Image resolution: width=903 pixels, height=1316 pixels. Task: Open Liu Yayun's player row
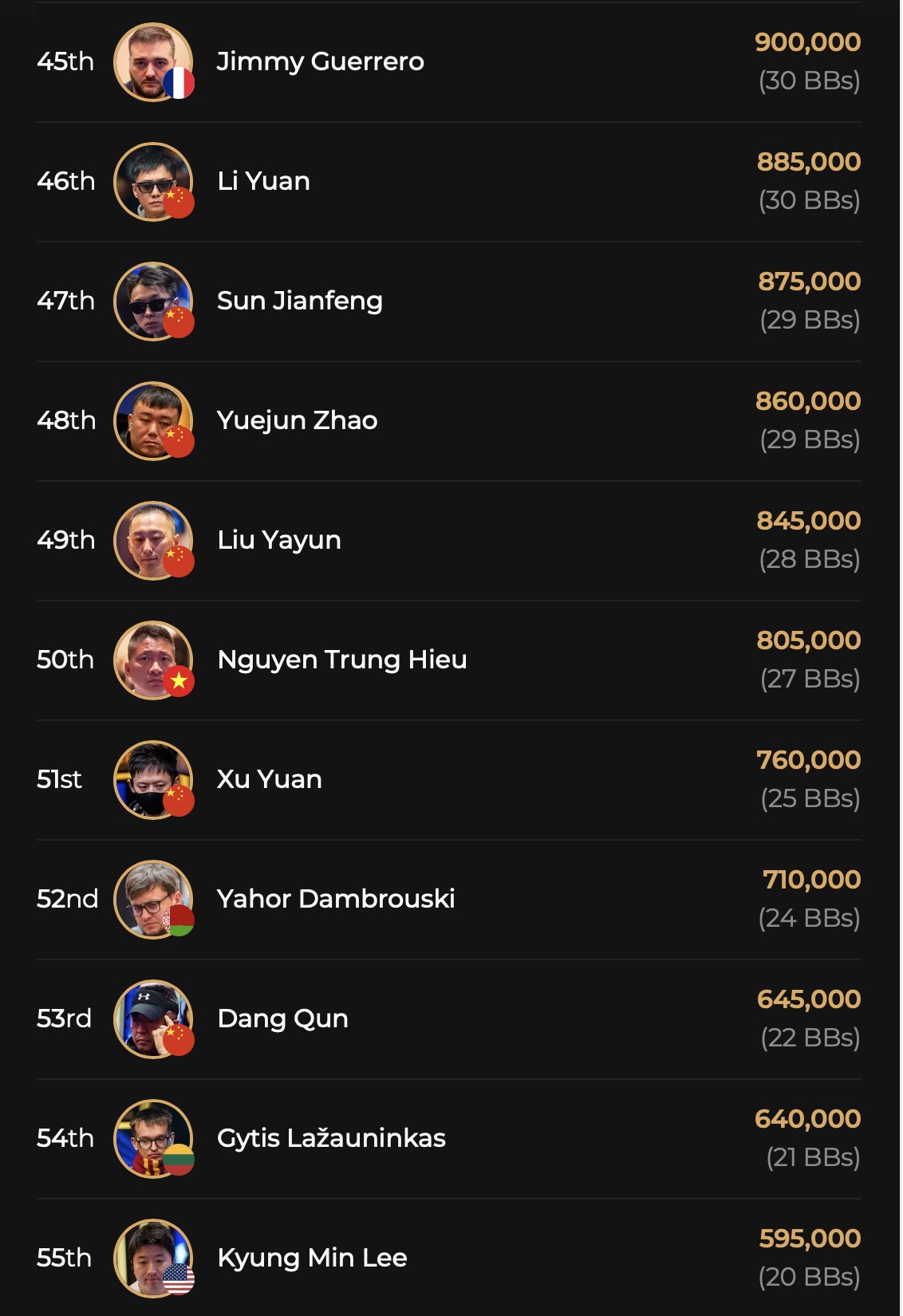278,540
